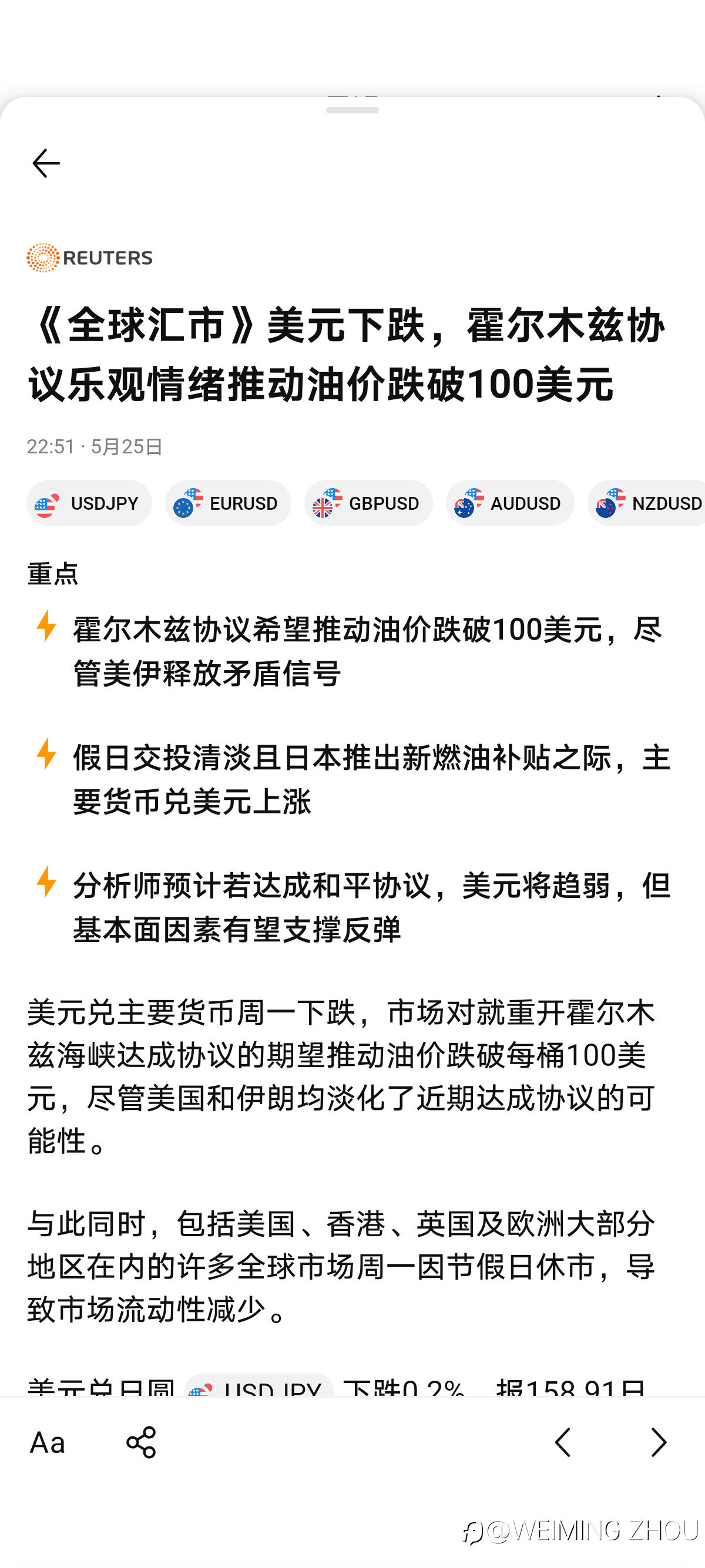Share this Reuters article
705x1568 pixels.
(x=140, y=1441)
